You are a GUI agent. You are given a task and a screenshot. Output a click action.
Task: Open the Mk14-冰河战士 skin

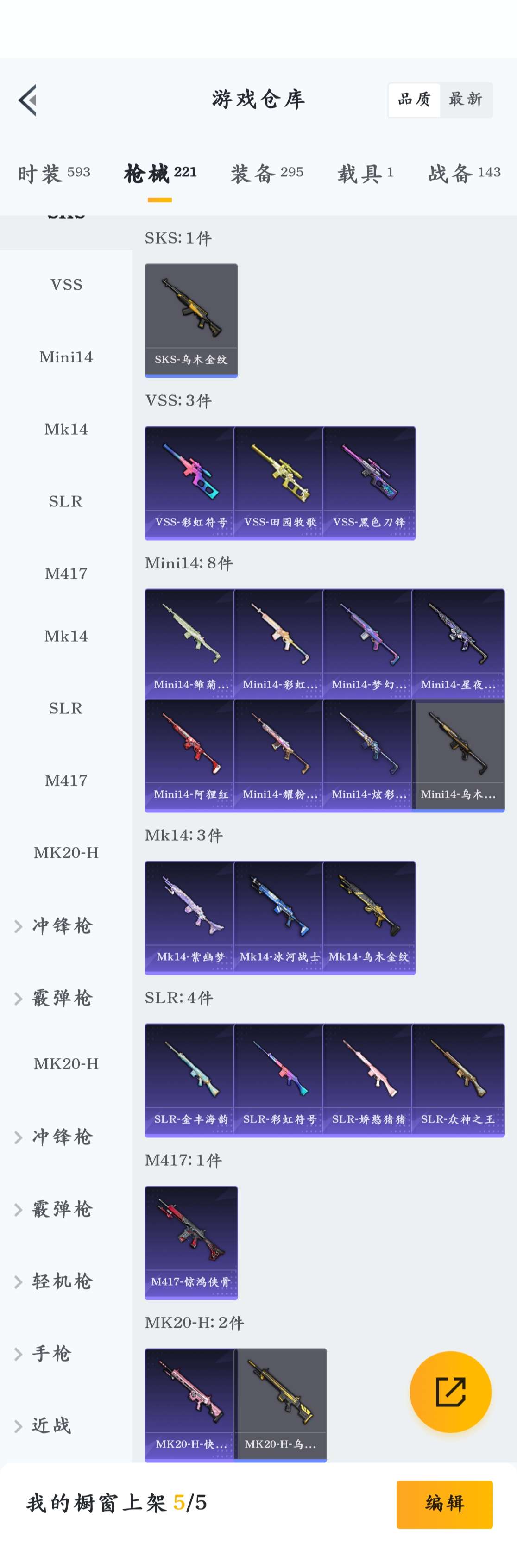pos(279,917)
